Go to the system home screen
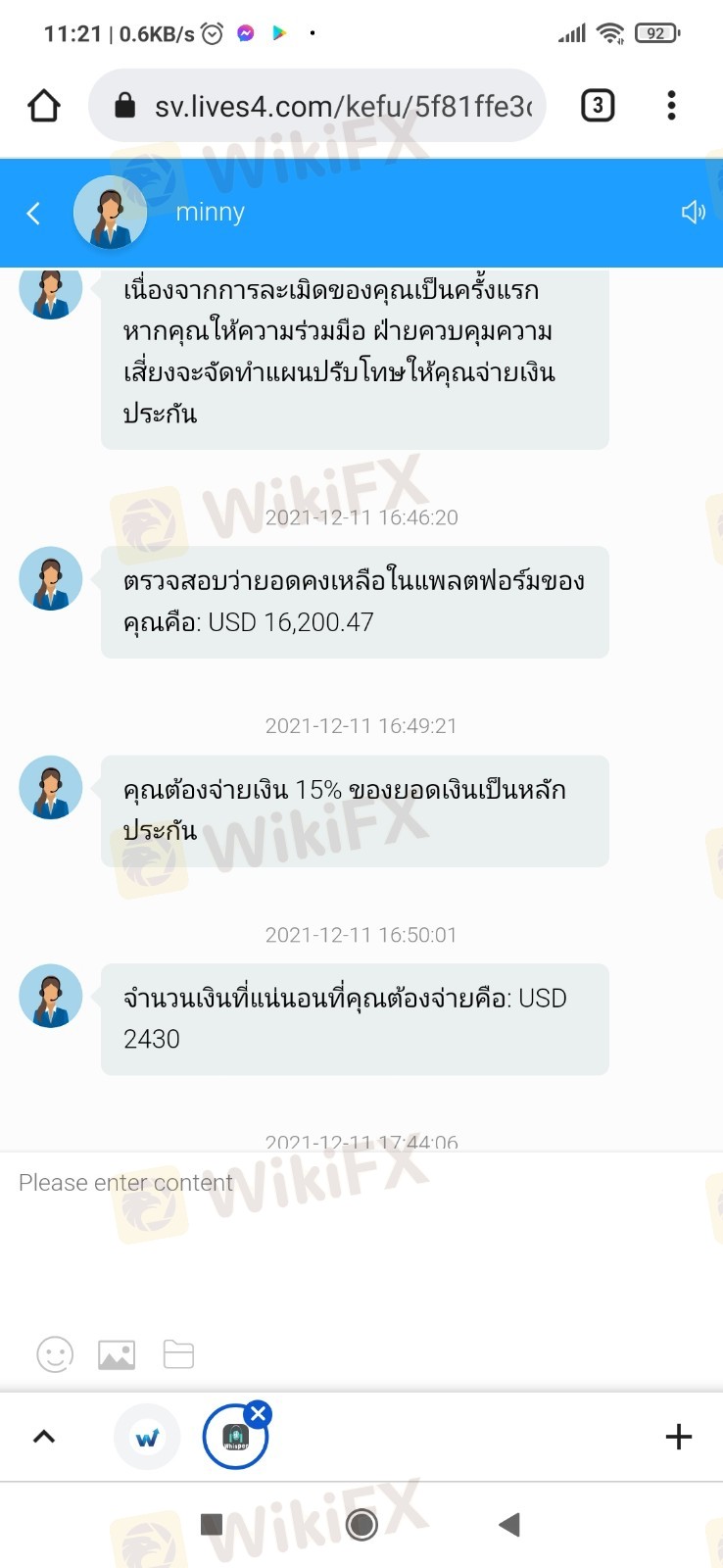Viewport: 723px width, 1568px height. (361, 1524)
